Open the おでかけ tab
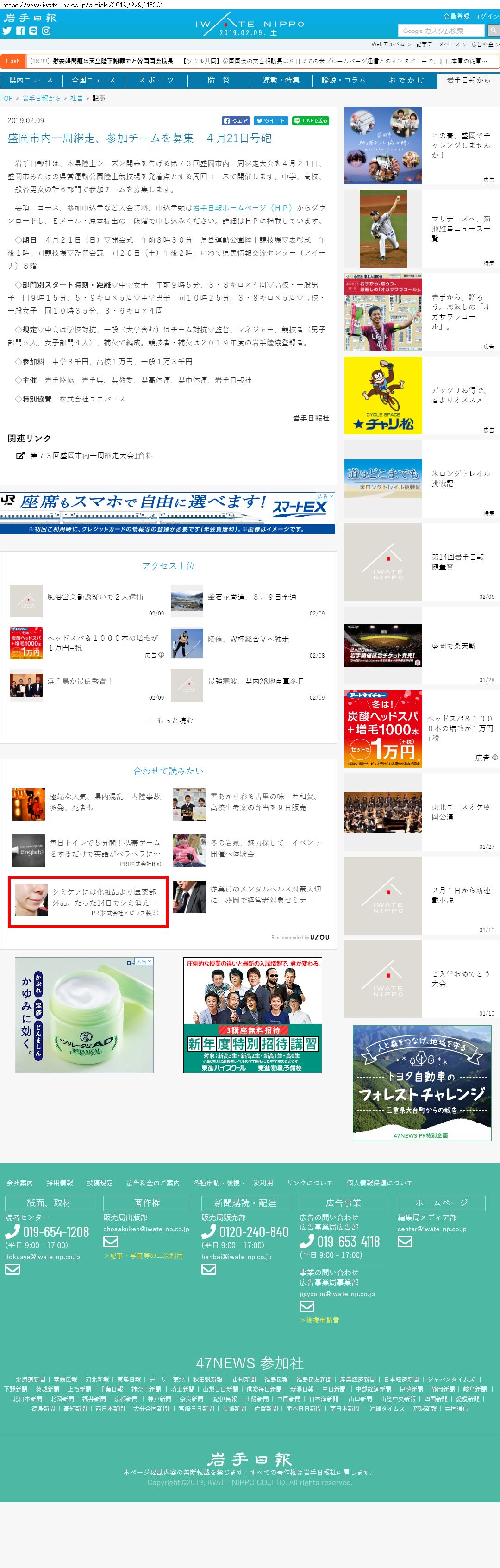Image resolution: width=500 pixels, height=1568 pixels. [406, 81]
